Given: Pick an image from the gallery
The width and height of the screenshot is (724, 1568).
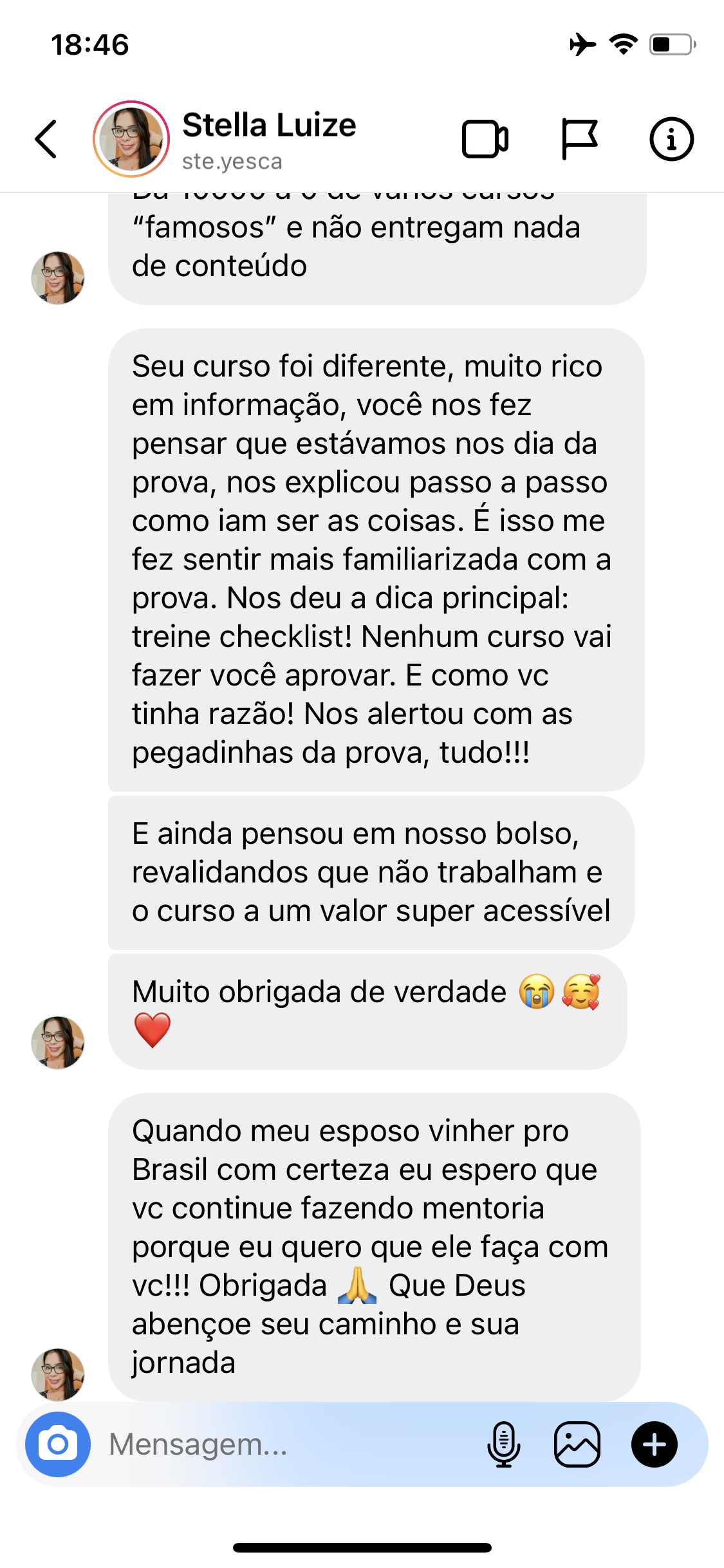Looking at the screenshot, I should [x=577, y=1444].
